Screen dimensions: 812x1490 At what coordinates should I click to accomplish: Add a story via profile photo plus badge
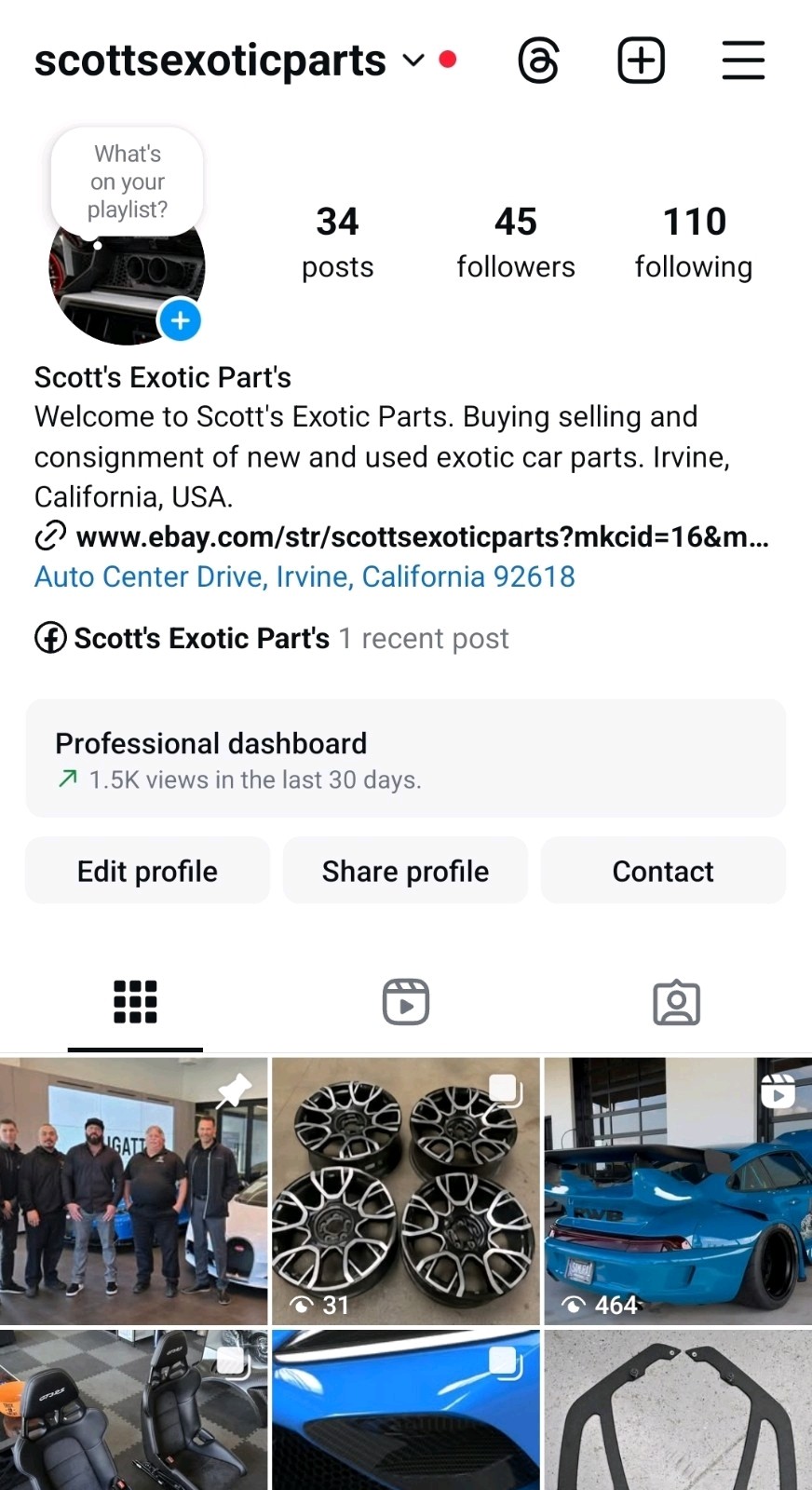point(181,320)
